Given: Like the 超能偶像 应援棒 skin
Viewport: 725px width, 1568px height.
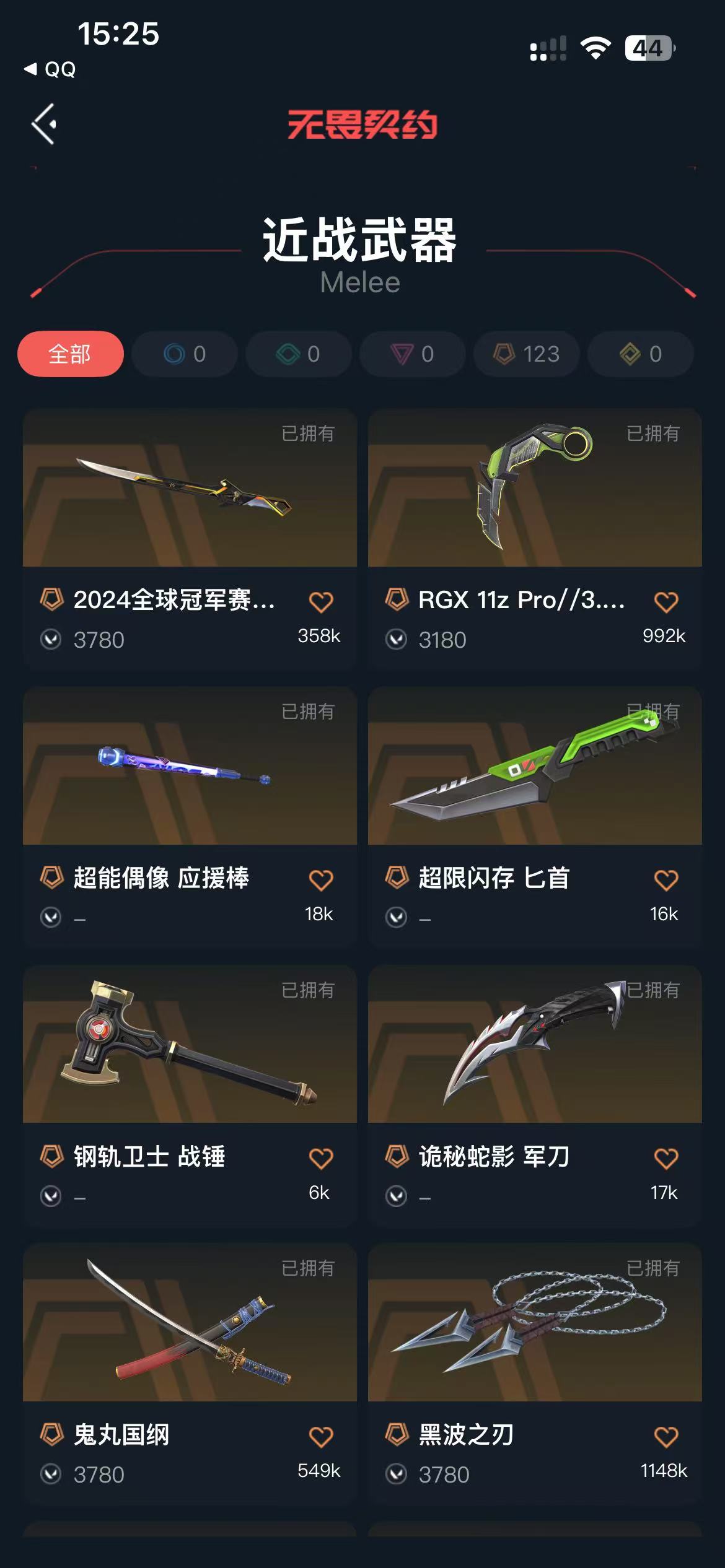Looking at the screenshot, I should click(321, 879).
